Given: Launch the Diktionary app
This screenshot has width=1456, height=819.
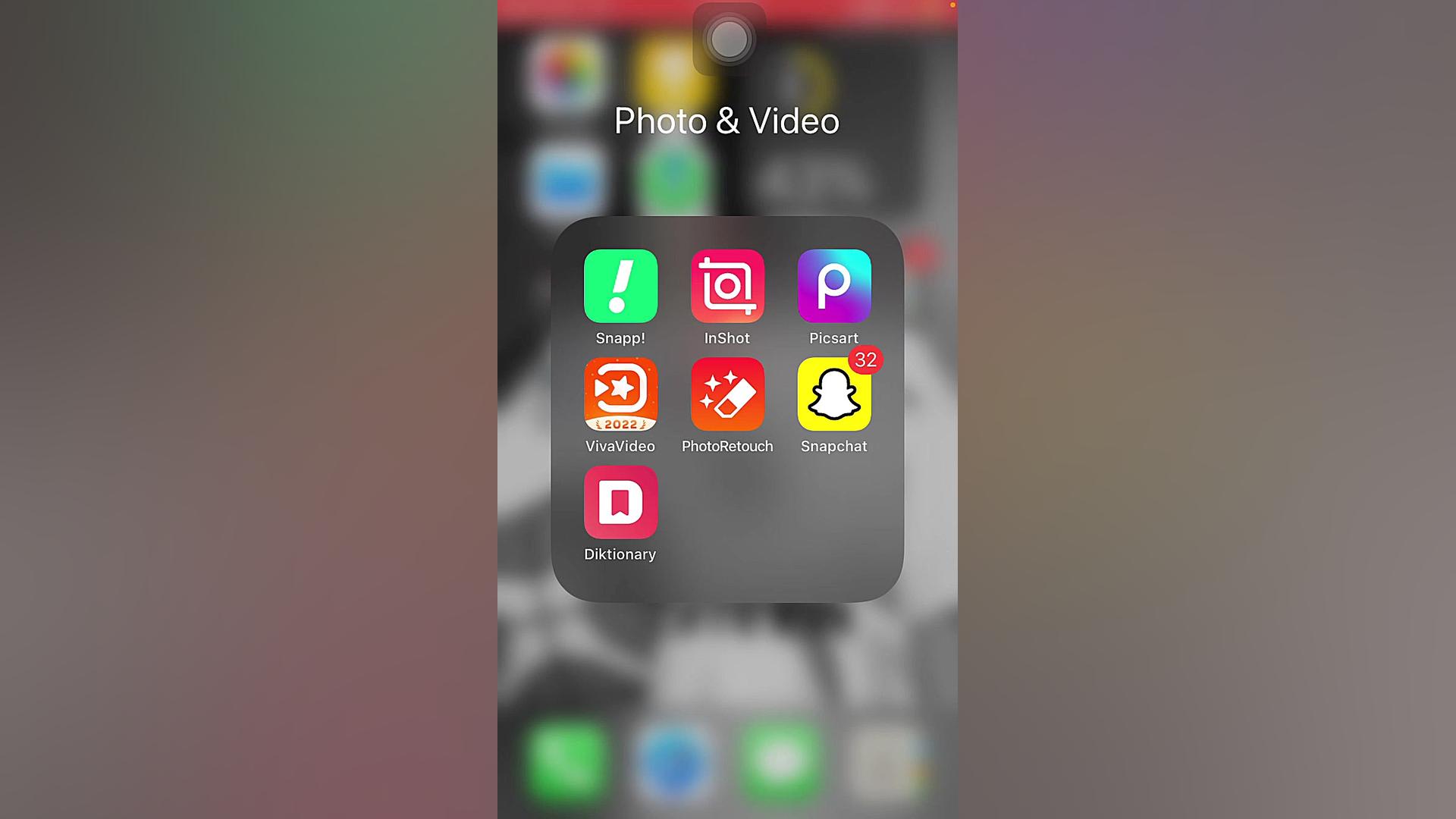Looking at the screenshot, I should click(620, 502).
